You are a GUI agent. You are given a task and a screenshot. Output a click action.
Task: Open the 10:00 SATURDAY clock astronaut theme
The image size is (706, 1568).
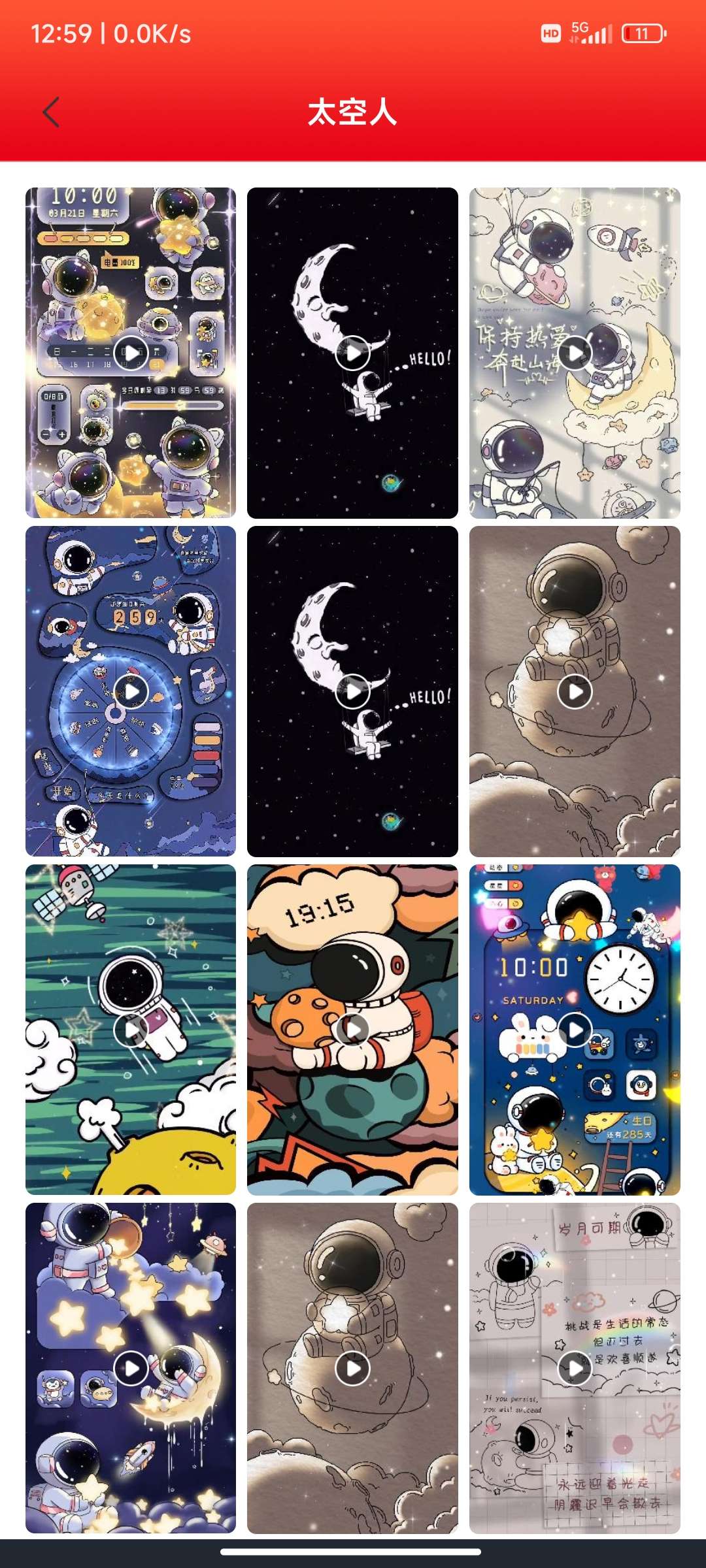point(575,1030)
